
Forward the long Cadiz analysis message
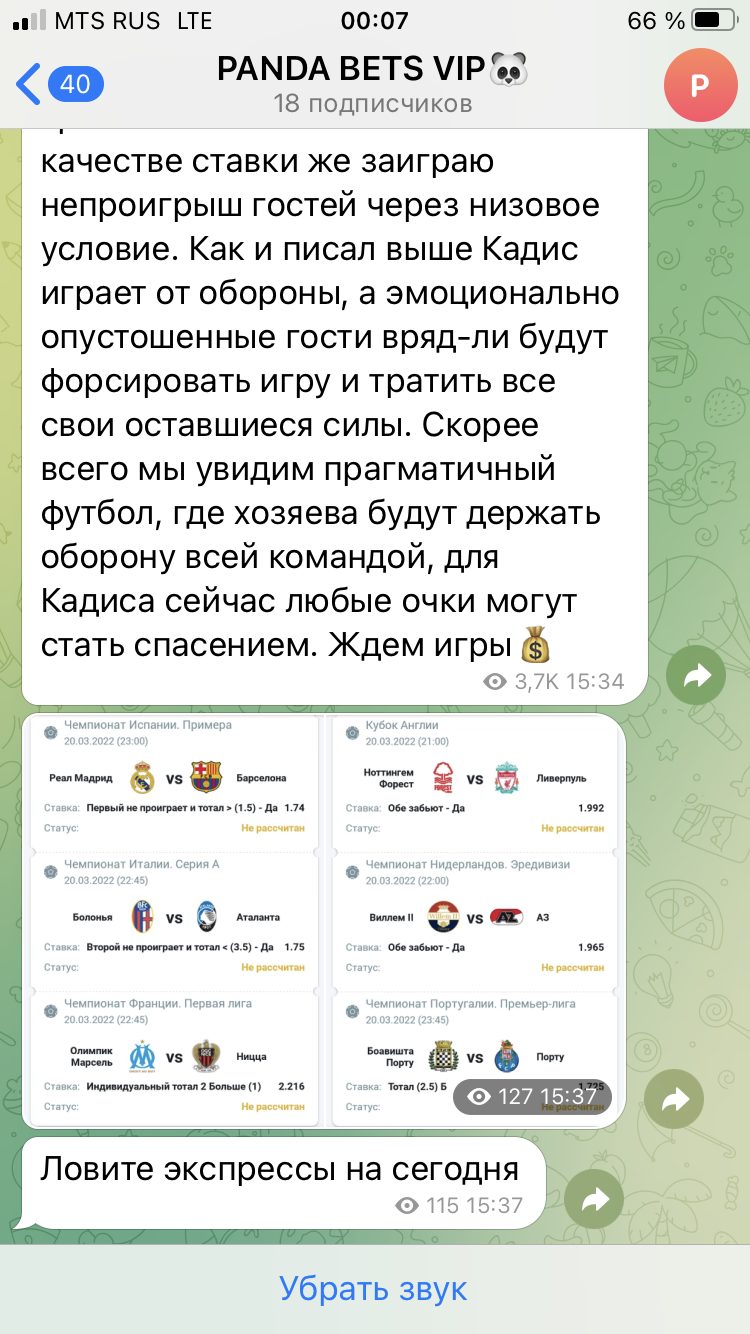pyautogui.click(x=696, y=677)
